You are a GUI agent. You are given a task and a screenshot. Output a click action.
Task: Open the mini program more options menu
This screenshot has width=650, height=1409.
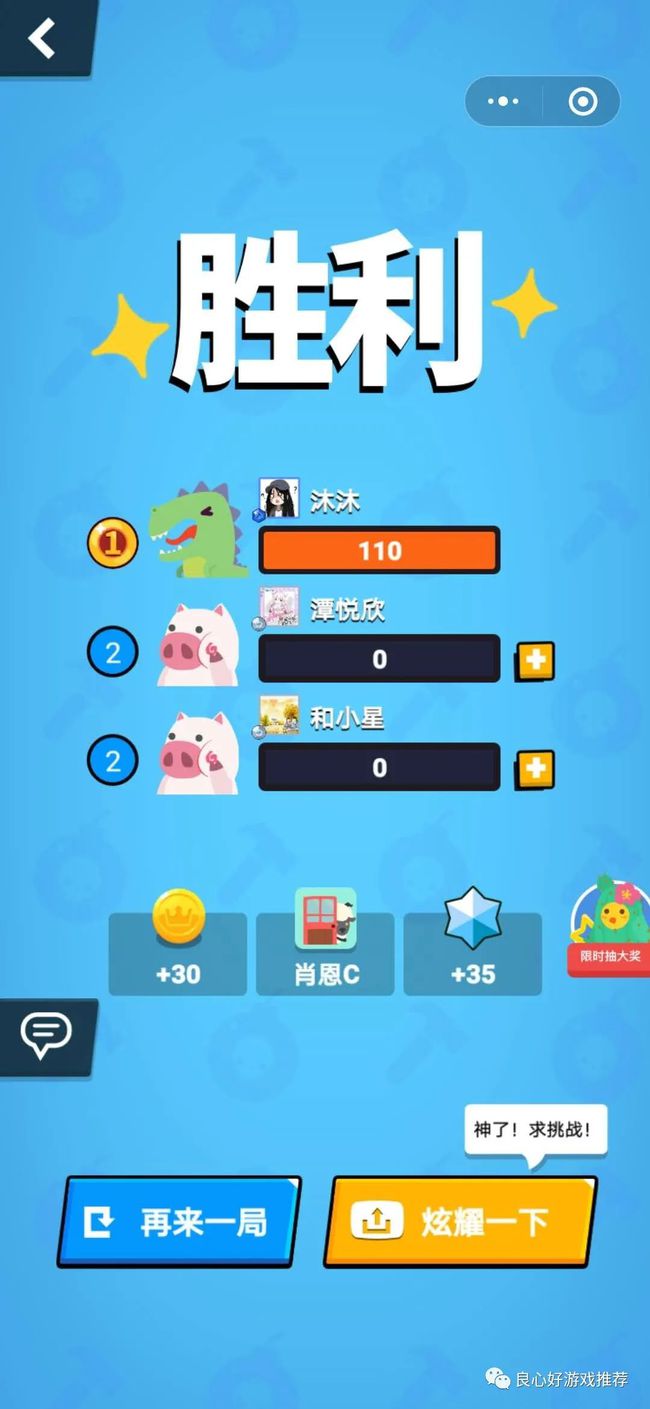(502, 101)
